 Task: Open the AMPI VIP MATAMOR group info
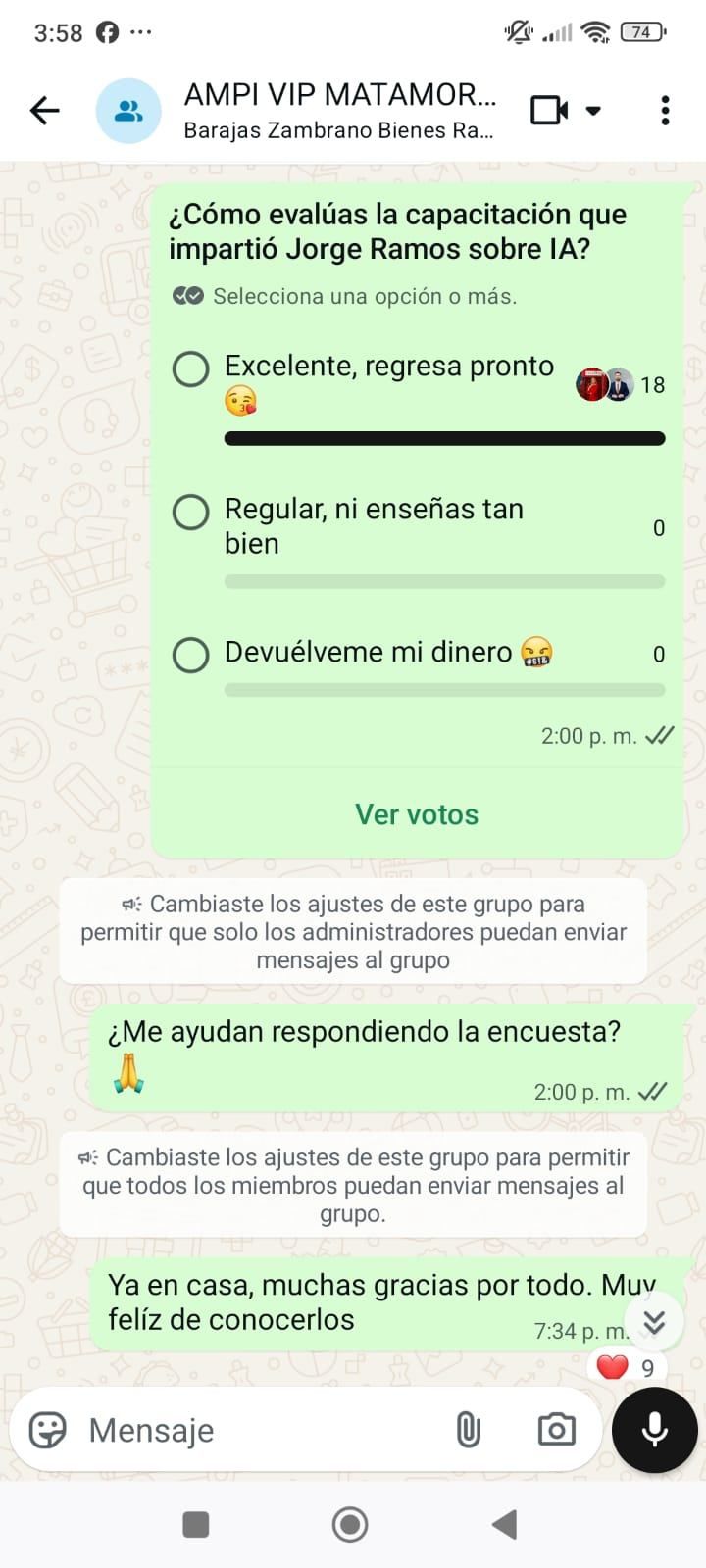click(x=338, y=111)
